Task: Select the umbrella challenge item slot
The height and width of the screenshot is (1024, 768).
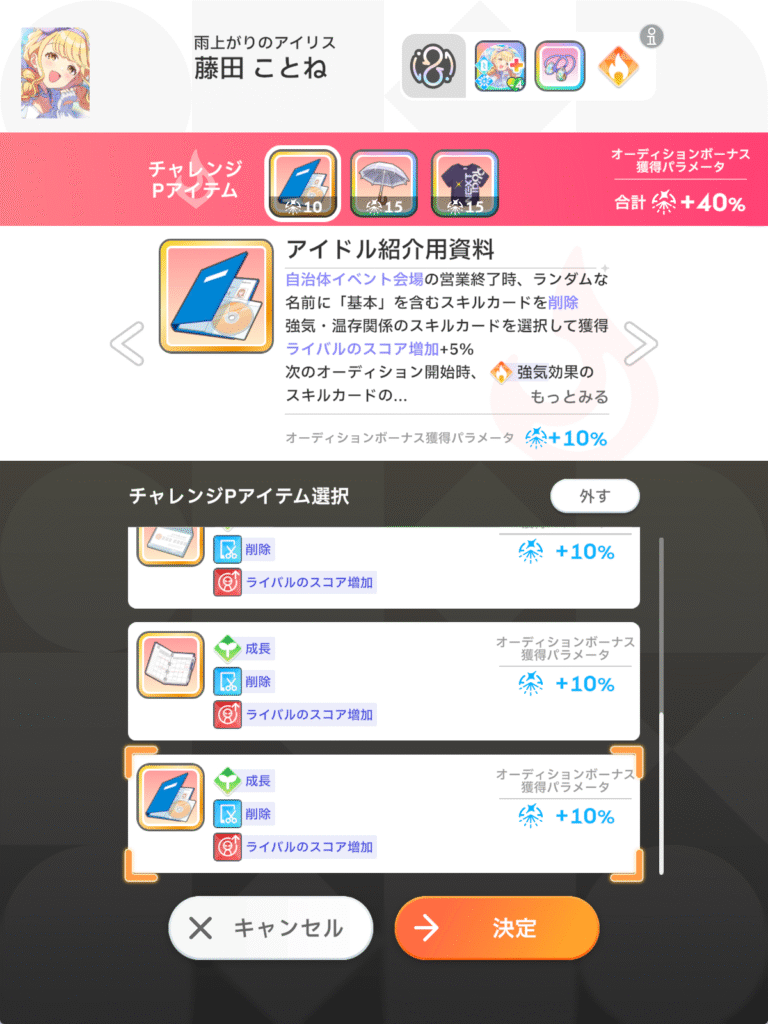Action: point(385,183)
